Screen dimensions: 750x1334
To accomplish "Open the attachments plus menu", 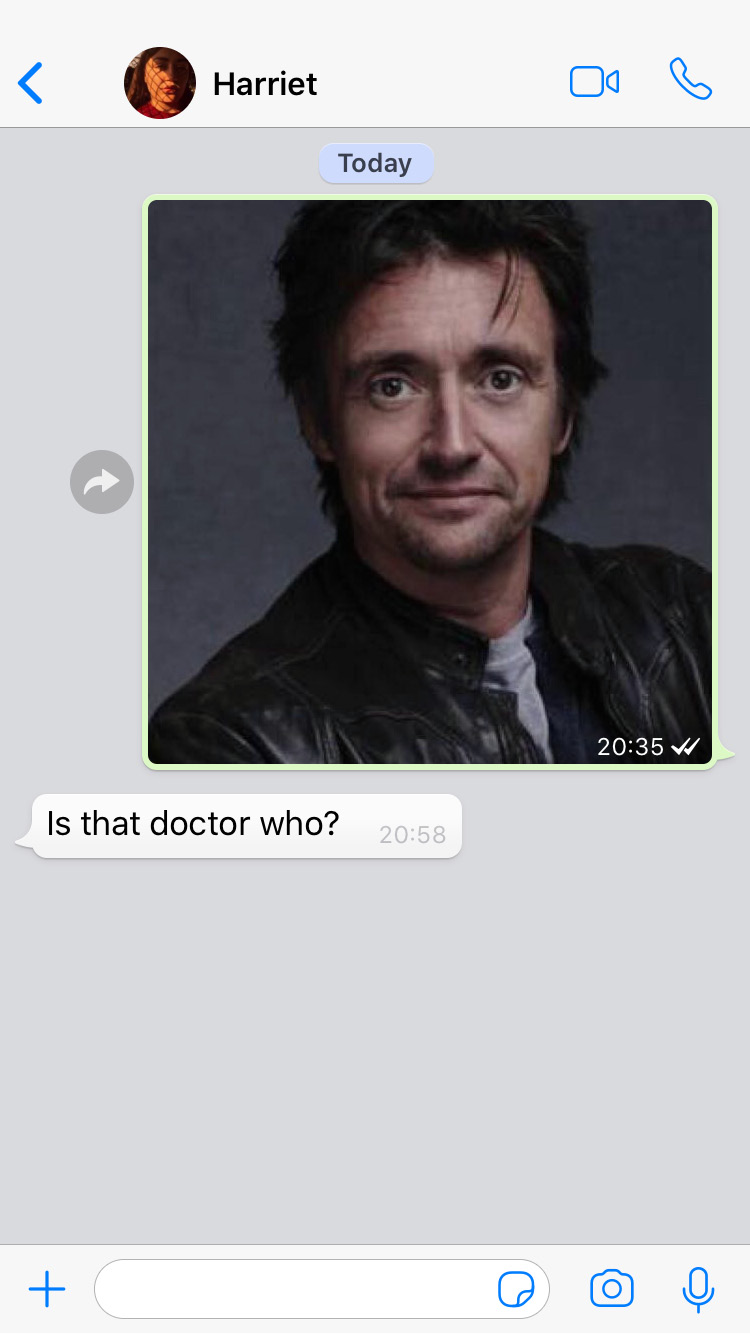I will click(x=47, y=1290).
